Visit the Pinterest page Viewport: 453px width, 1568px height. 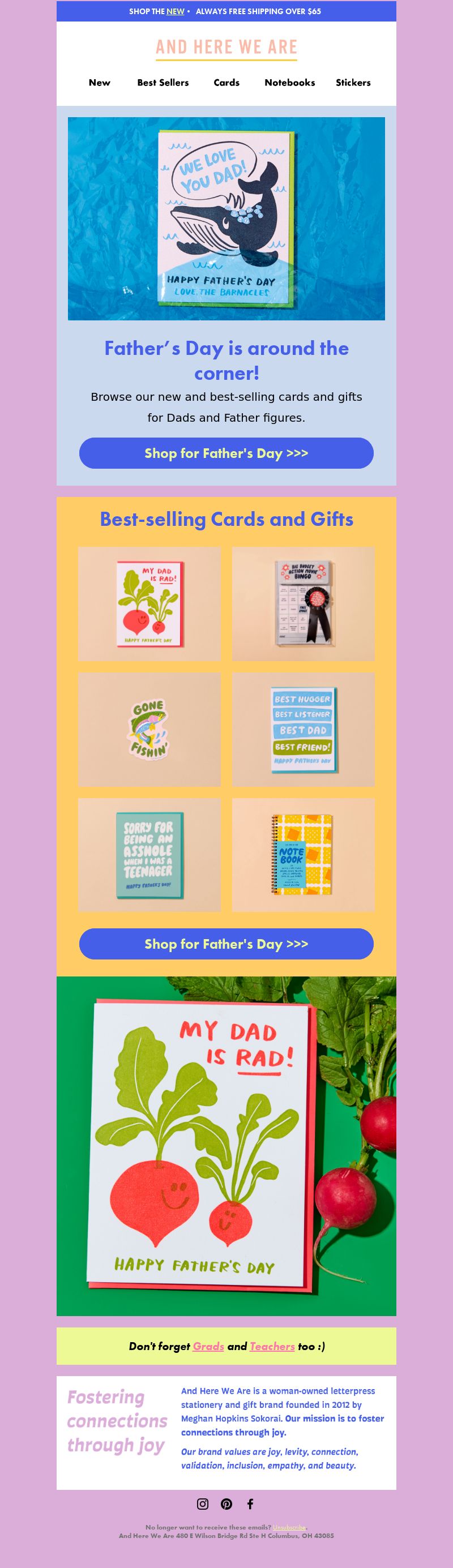pos(226,1504)
